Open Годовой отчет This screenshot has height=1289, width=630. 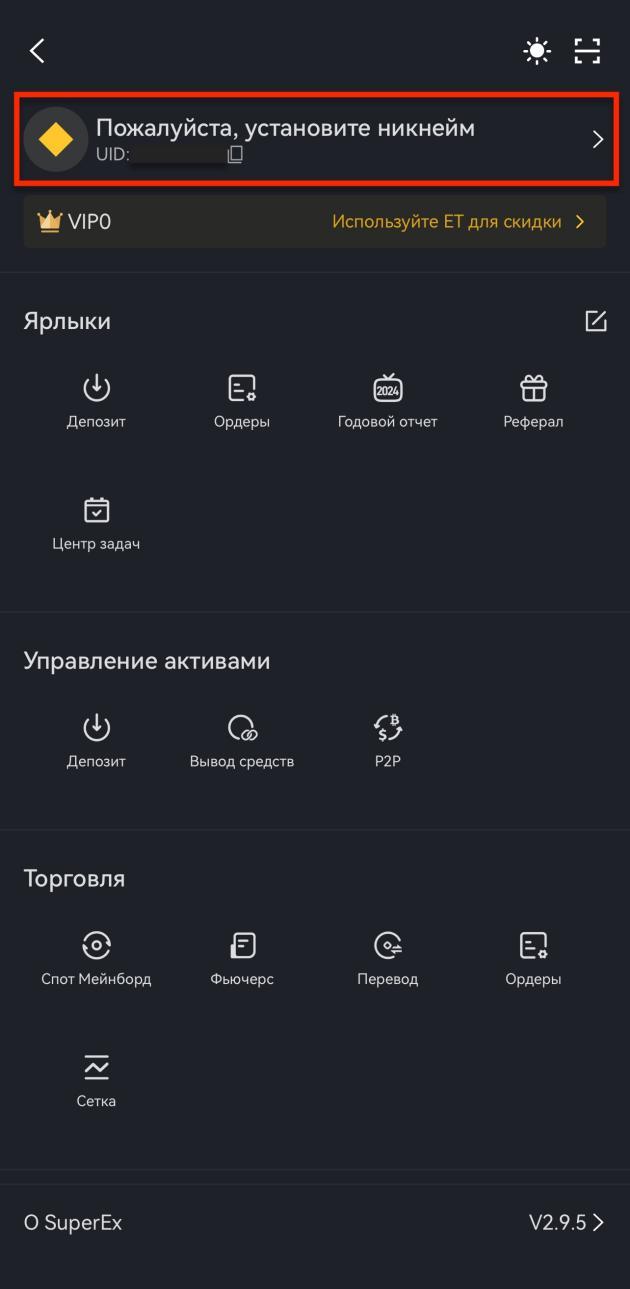point(388,401)
